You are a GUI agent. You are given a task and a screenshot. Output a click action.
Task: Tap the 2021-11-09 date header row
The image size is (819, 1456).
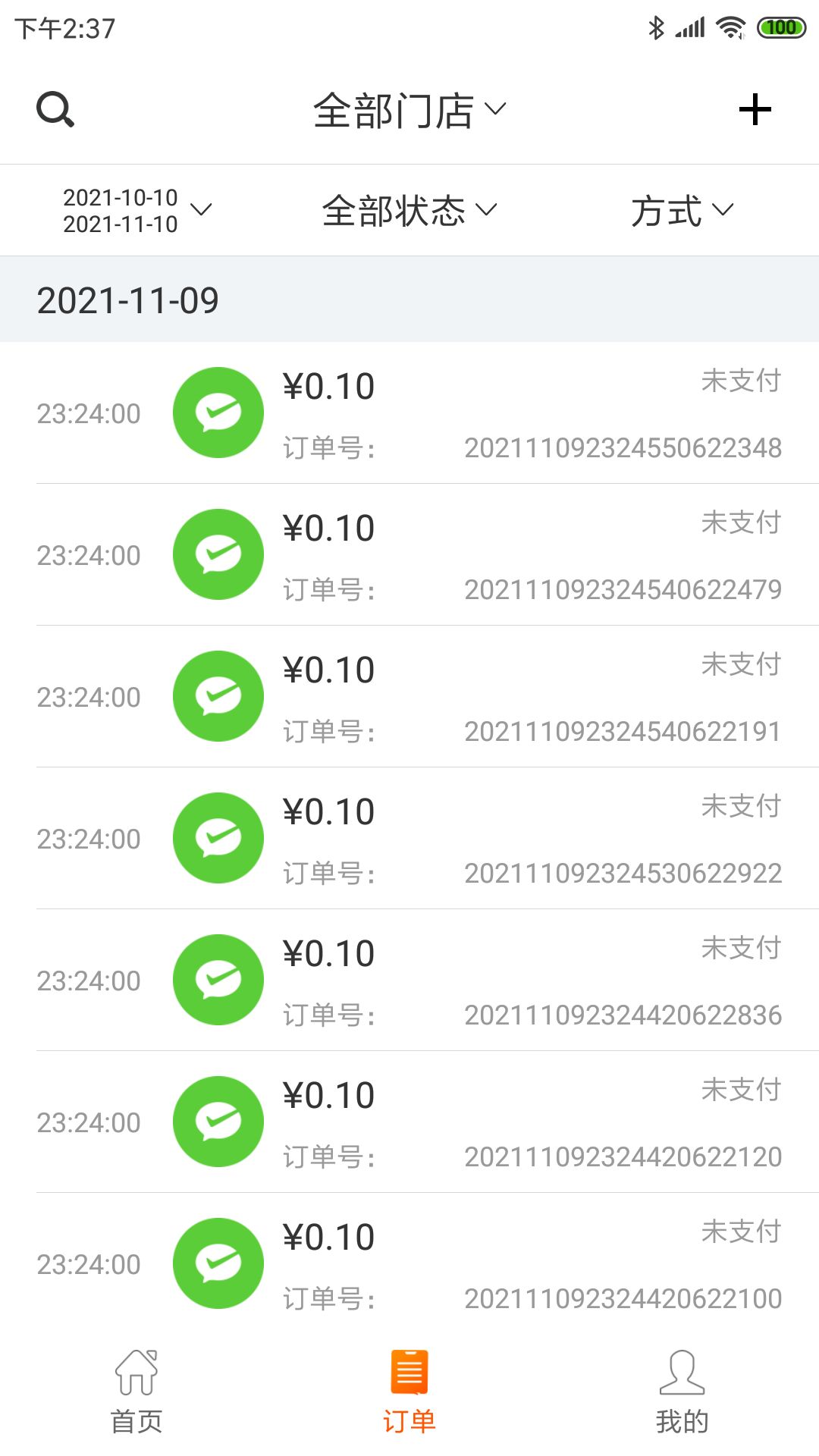click(409, 301)
